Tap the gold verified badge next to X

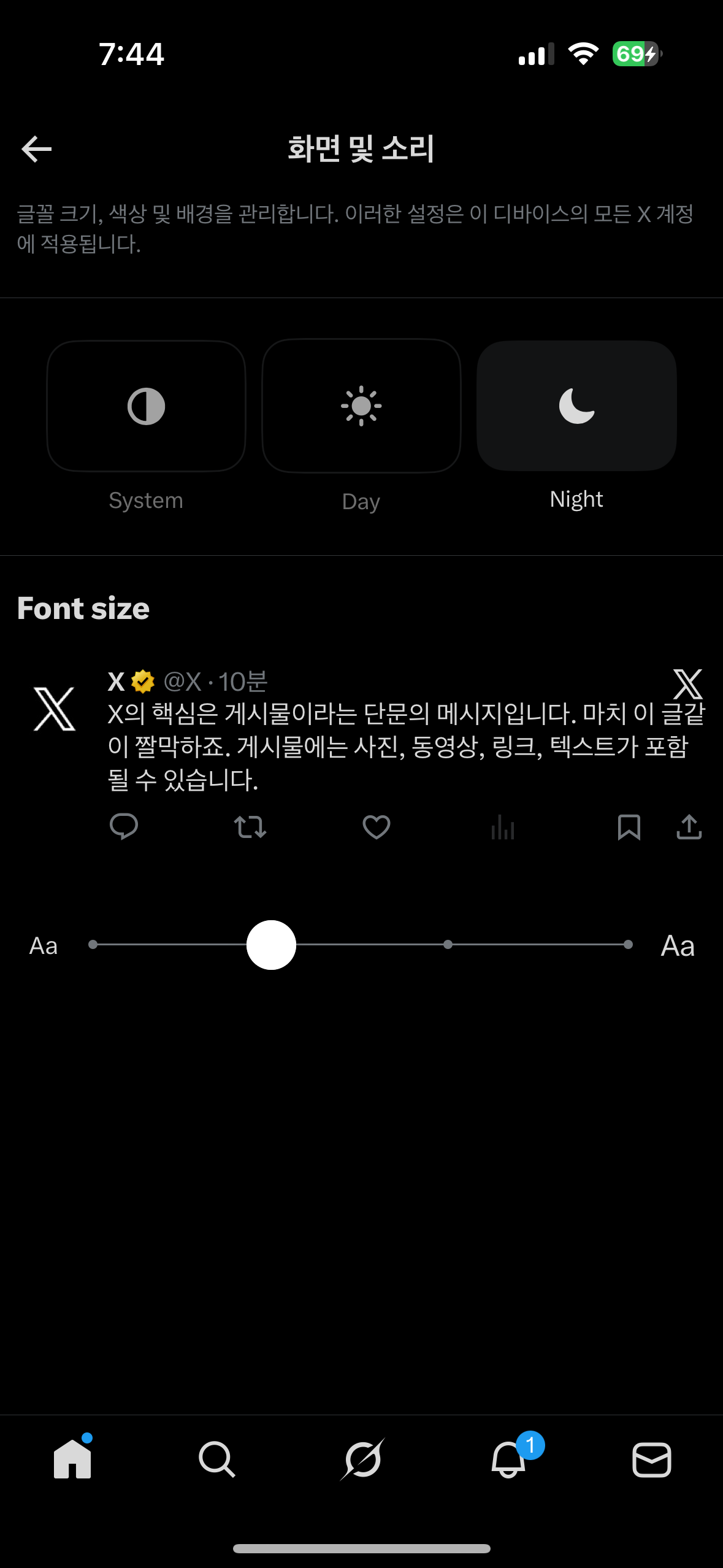coord(142,681)
